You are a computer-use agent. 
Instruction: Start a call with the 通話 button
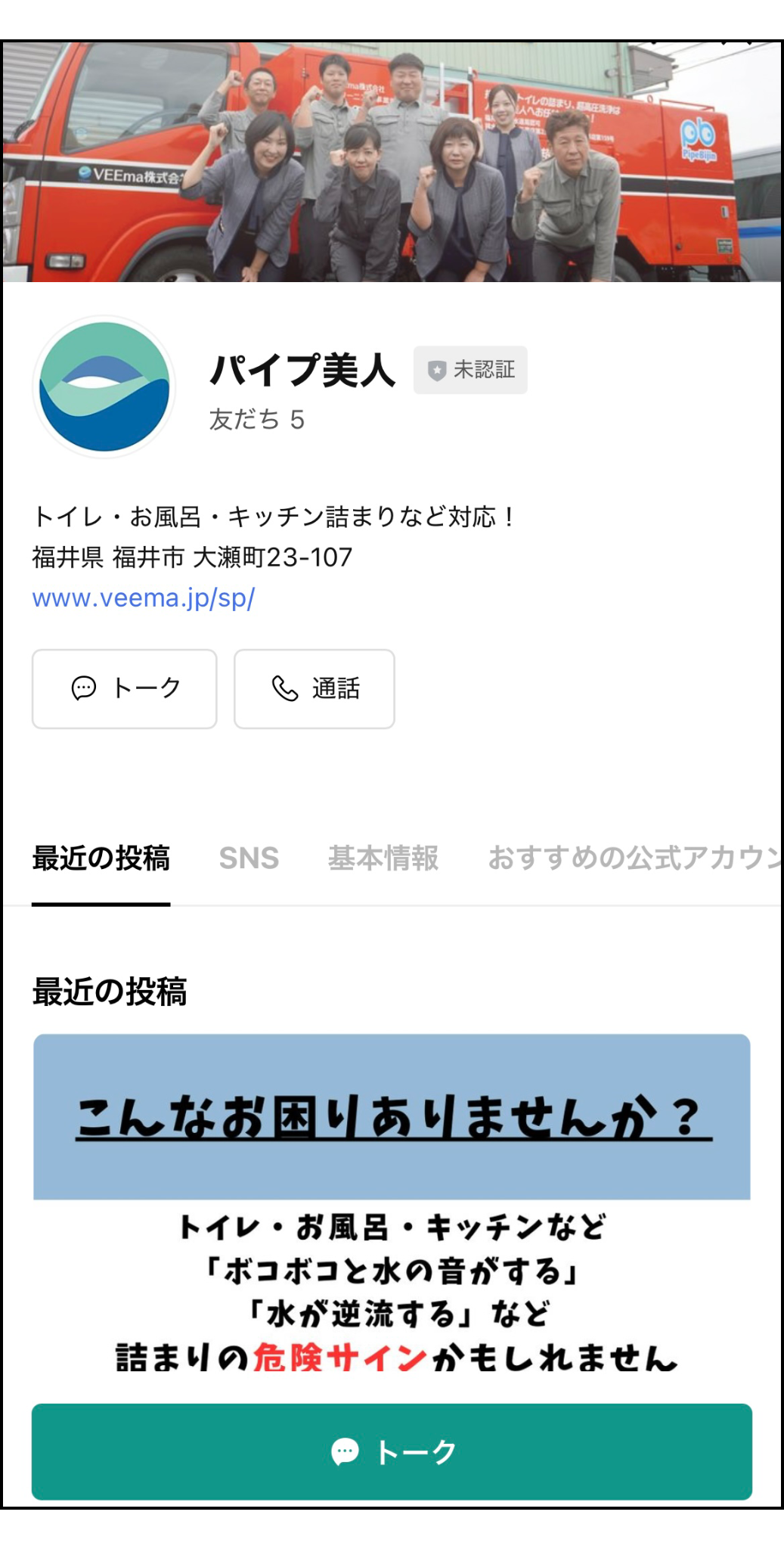314,688
